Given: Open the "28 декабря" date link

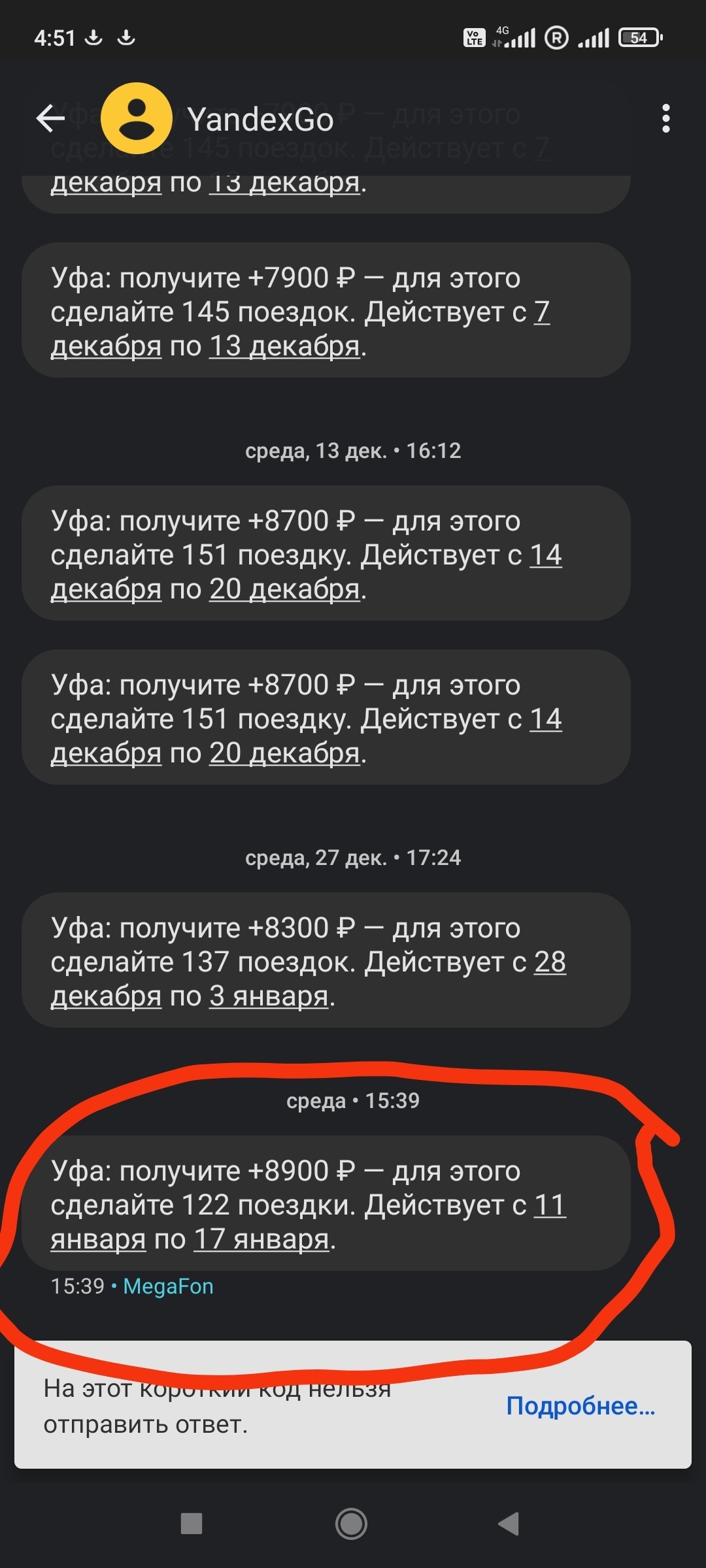Looking at the screenshot, I should (549, 962).
